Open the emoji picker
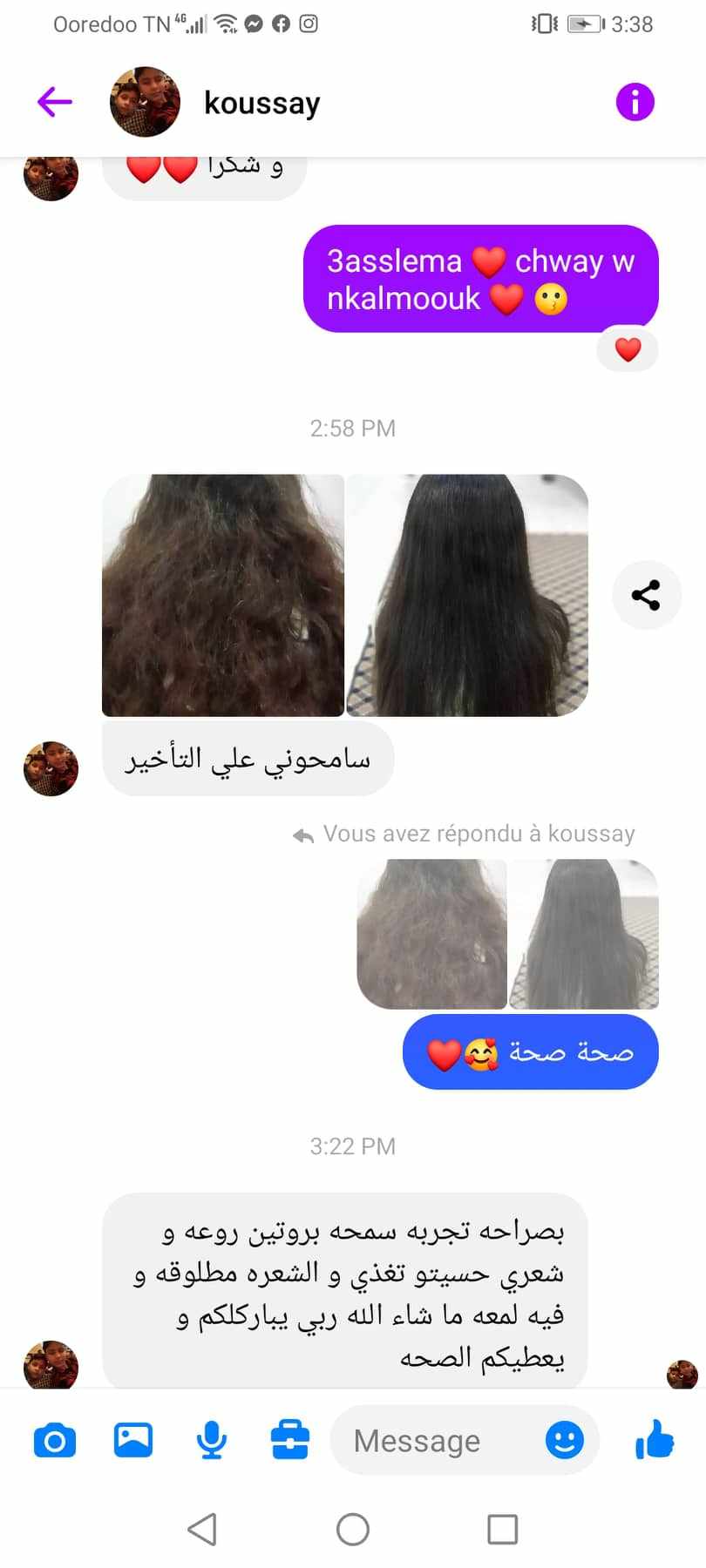 565,1440
